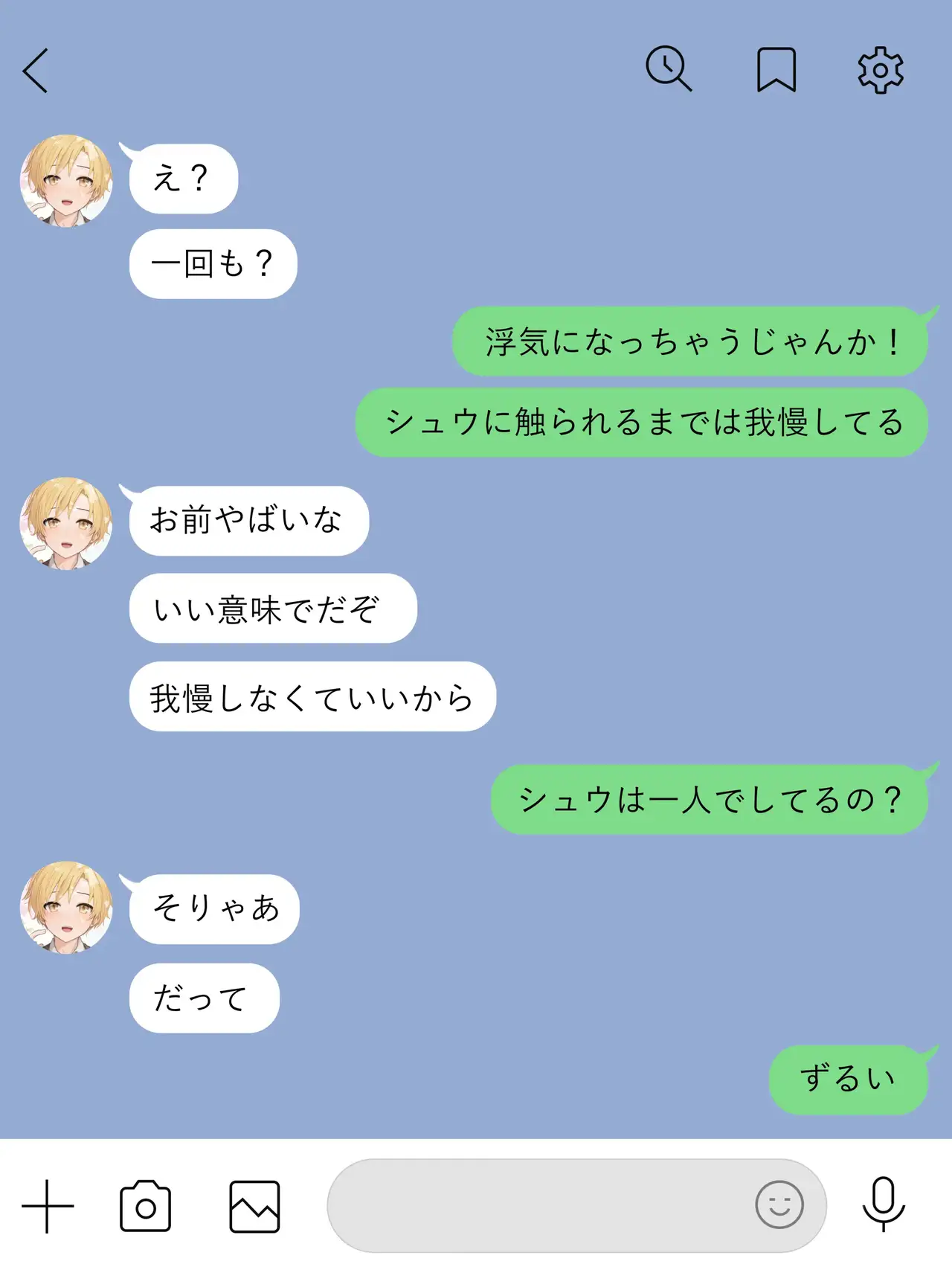Open the camera to take a photo

click(x=146, y=1206)
